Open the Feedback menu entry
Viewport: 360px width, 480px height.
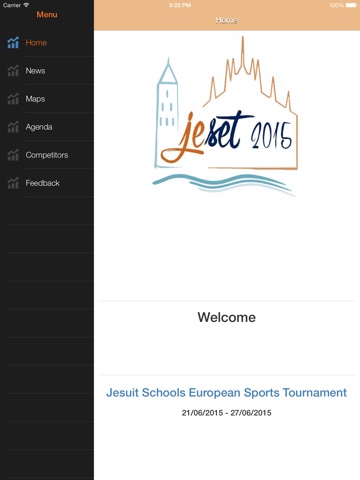click(x=47, y=183)
